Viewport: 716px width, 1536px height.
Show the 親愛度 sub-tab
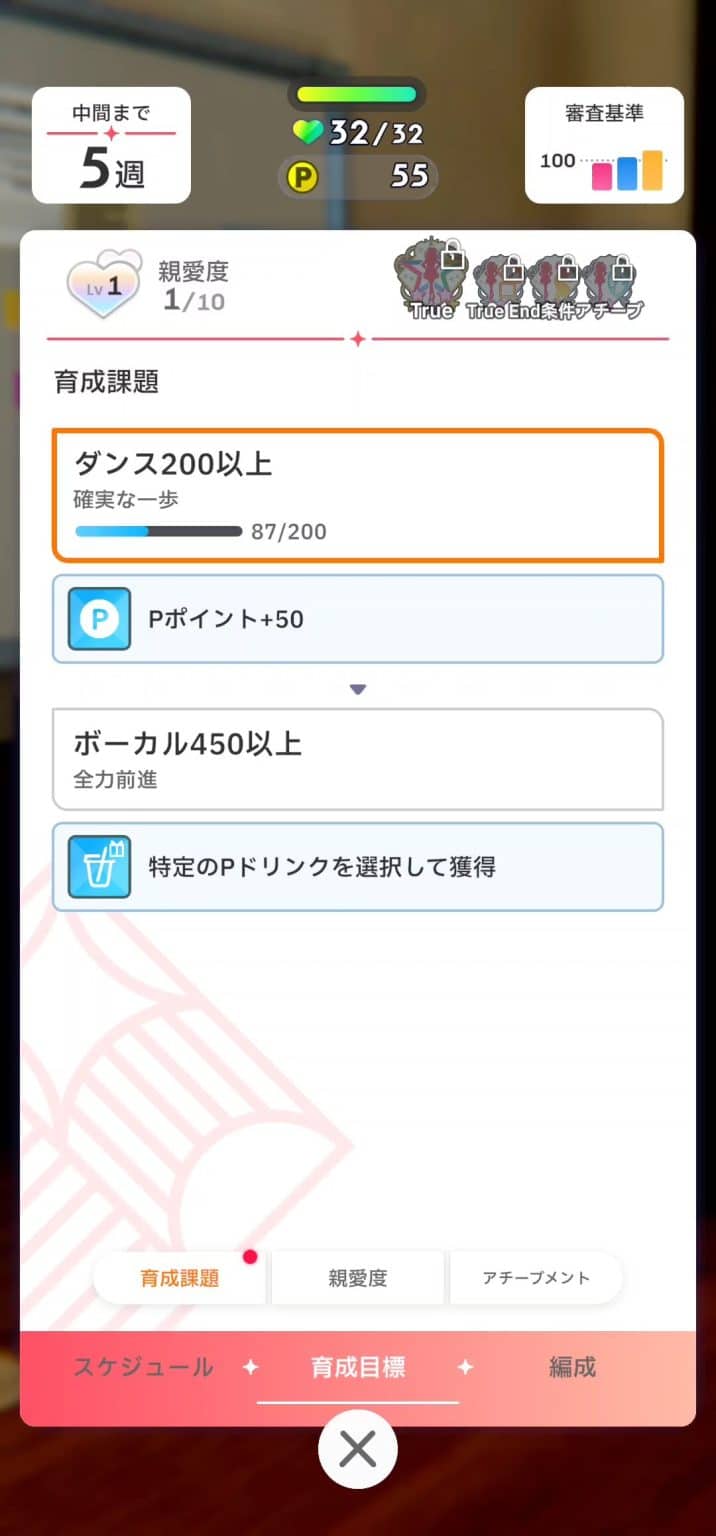coord(357,1277)
